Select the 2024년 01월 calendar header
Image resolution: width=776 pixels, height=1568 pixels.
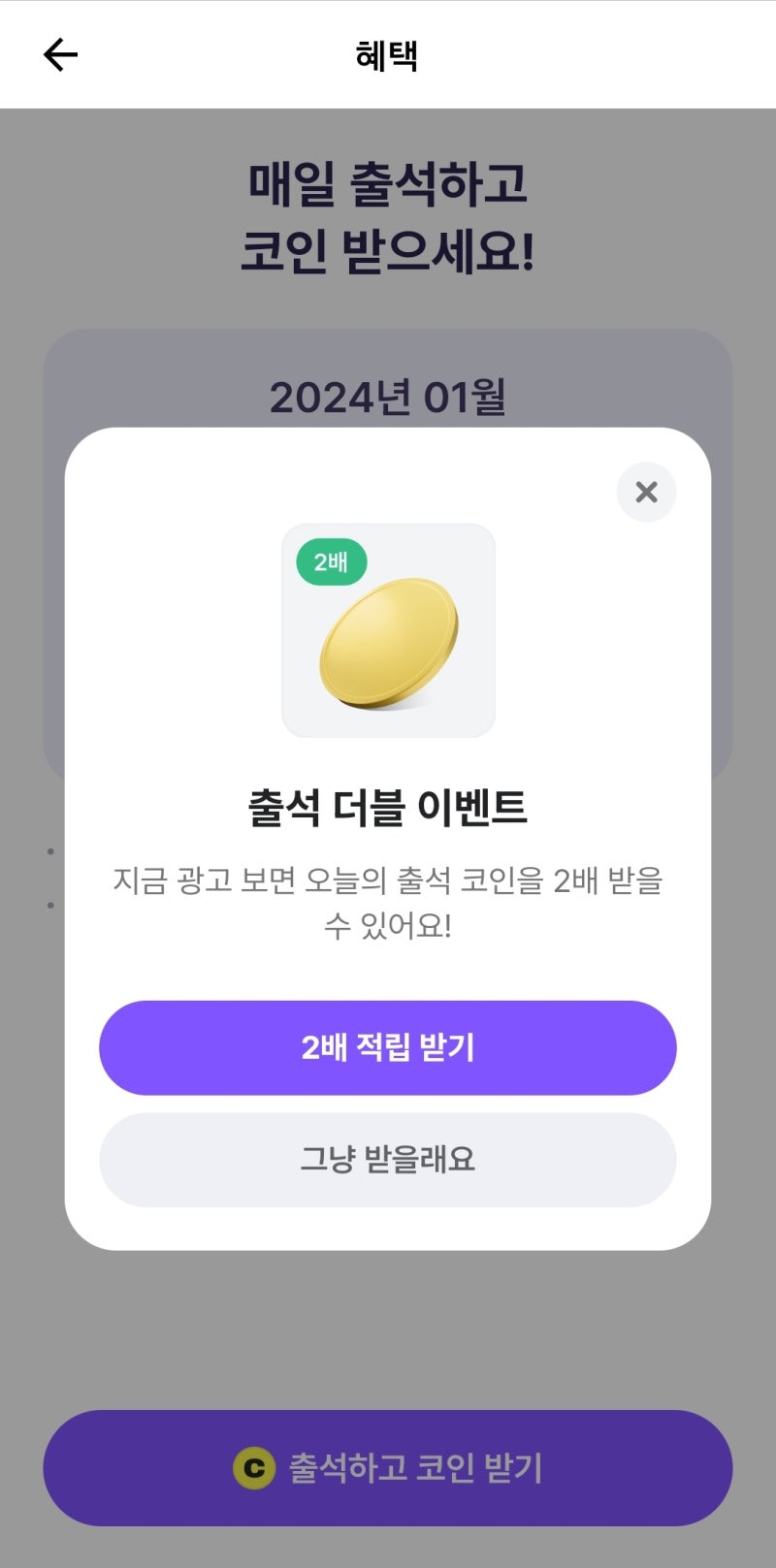388,400
